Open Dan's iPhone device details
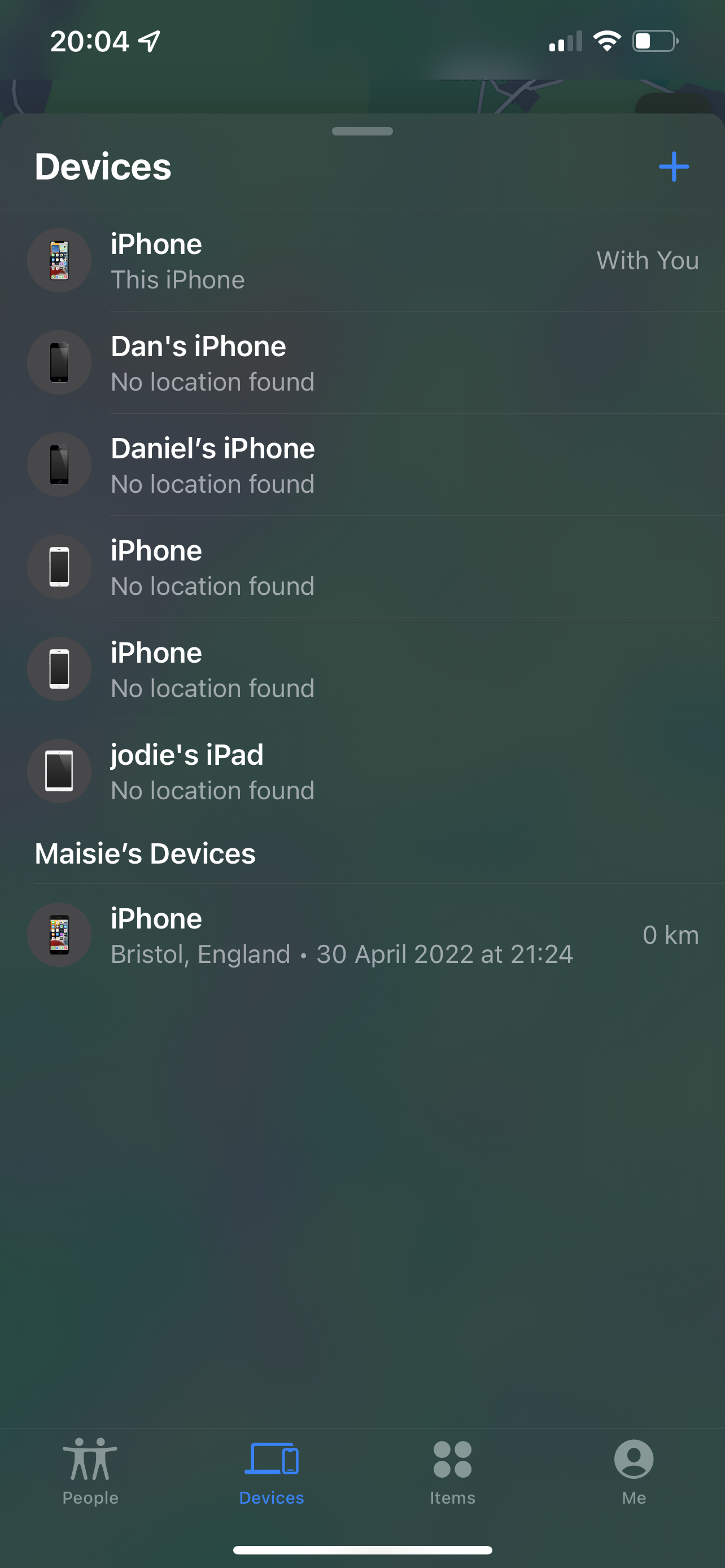Screen dimensions: 725x1568 point(362,363)
